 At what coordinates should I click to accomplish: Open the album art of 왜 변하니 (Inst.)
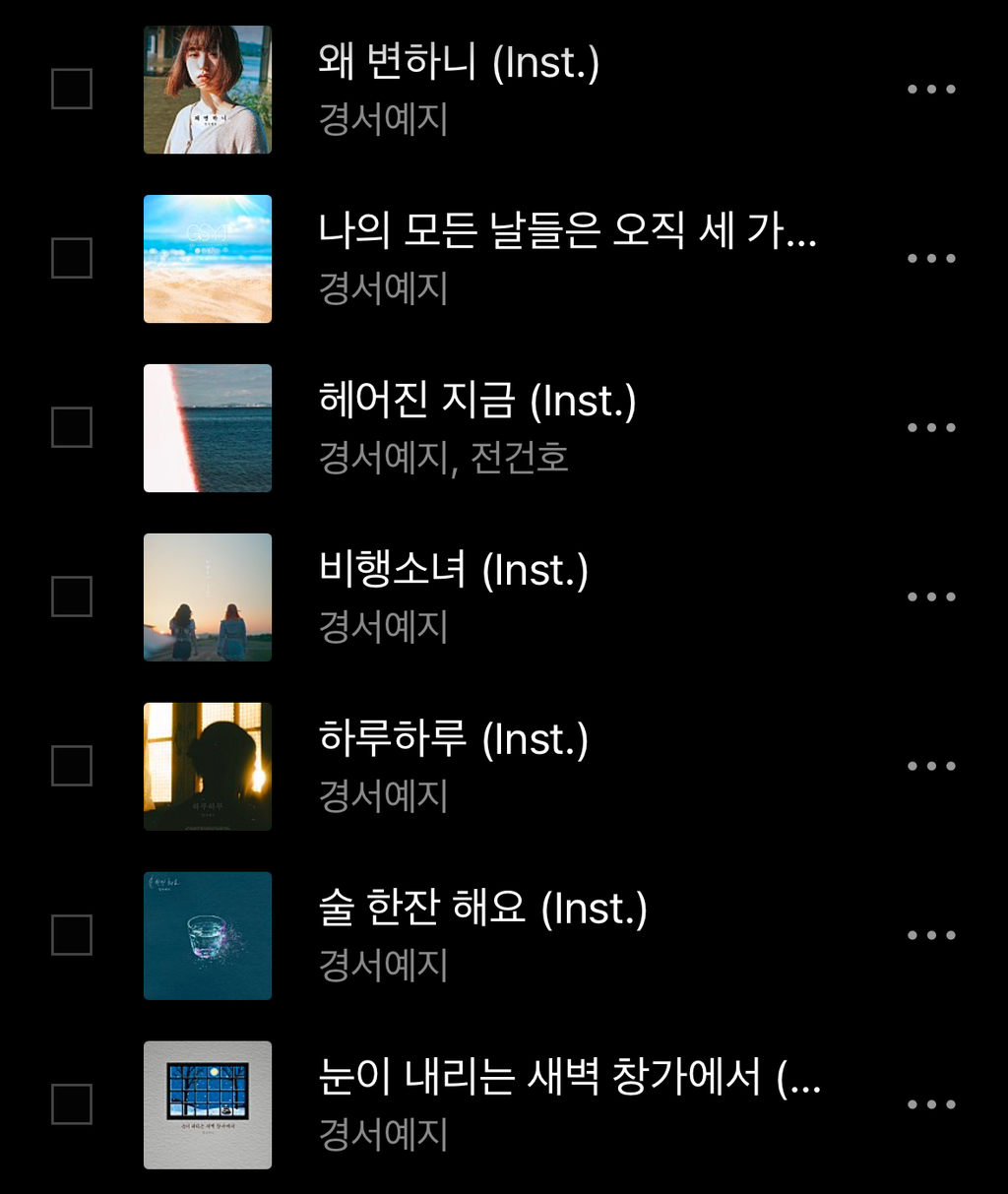coord(208,89)
